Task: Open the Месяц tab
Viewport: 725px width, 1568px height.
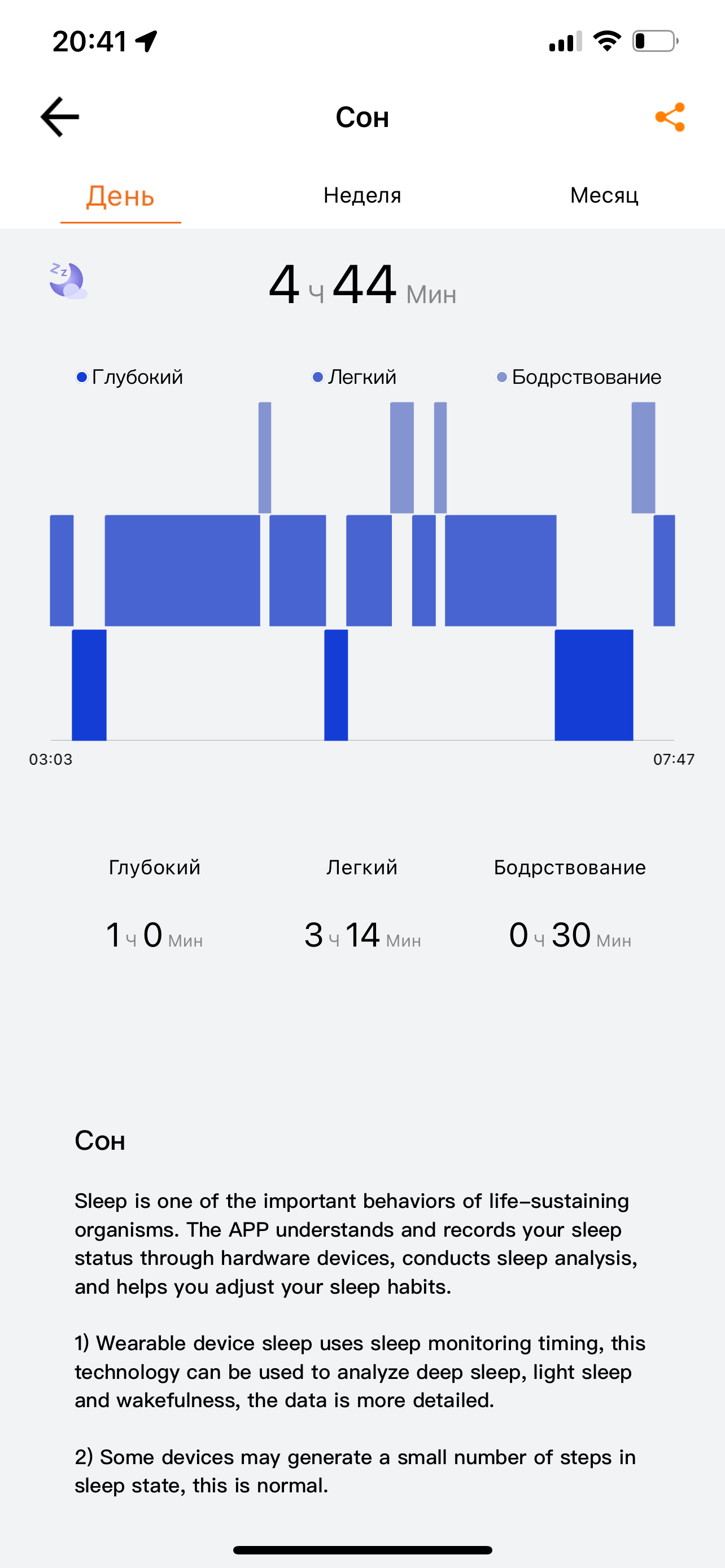Action: (x=604, y=195)
